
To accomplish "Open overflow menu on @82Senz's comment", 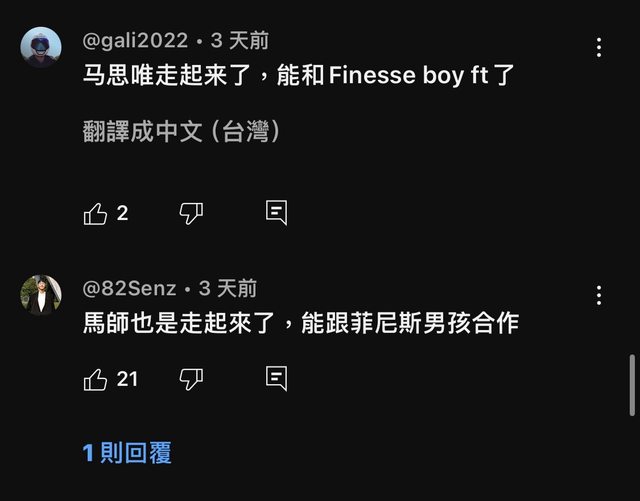I will [x=599, y=295].
